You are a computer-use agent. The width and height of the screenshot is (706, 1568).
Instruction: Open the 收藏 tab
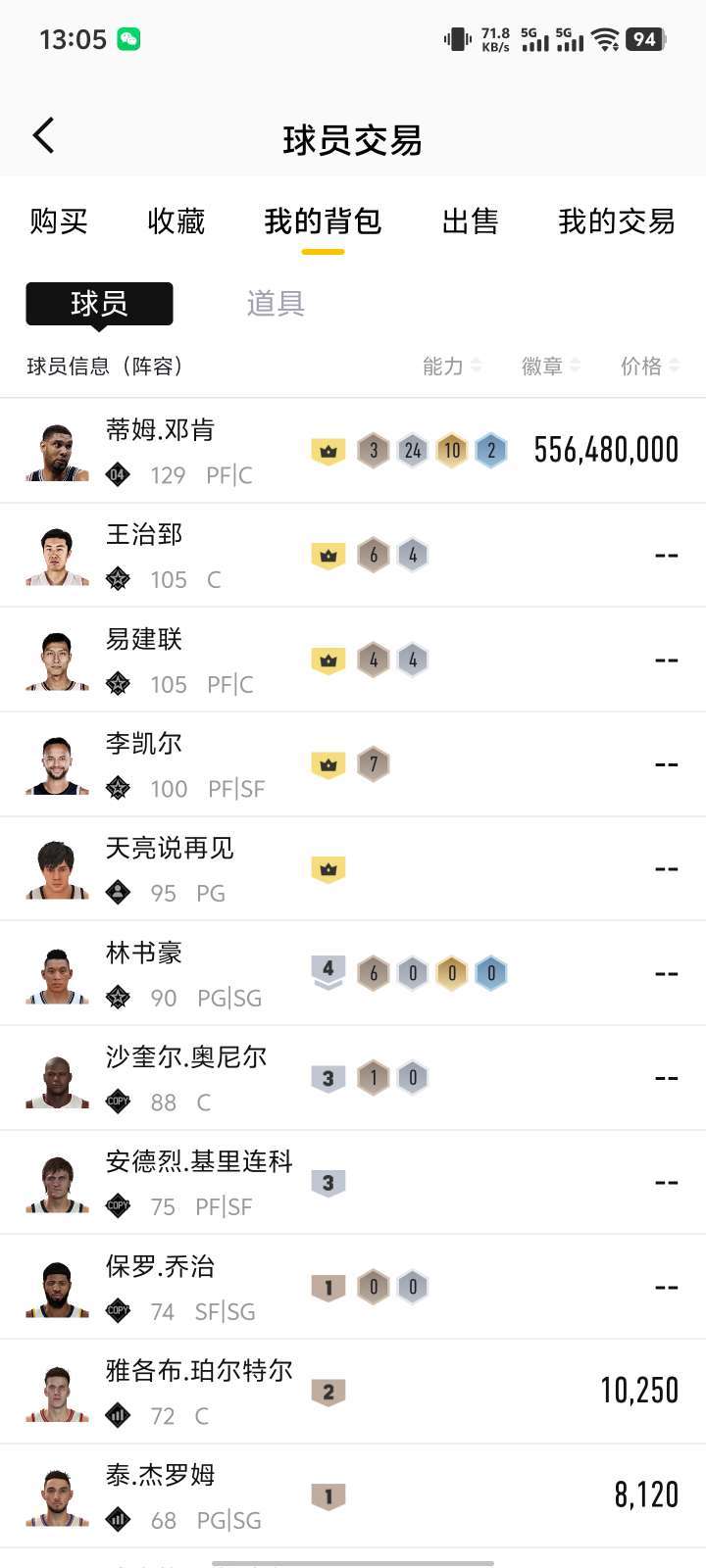176,221
